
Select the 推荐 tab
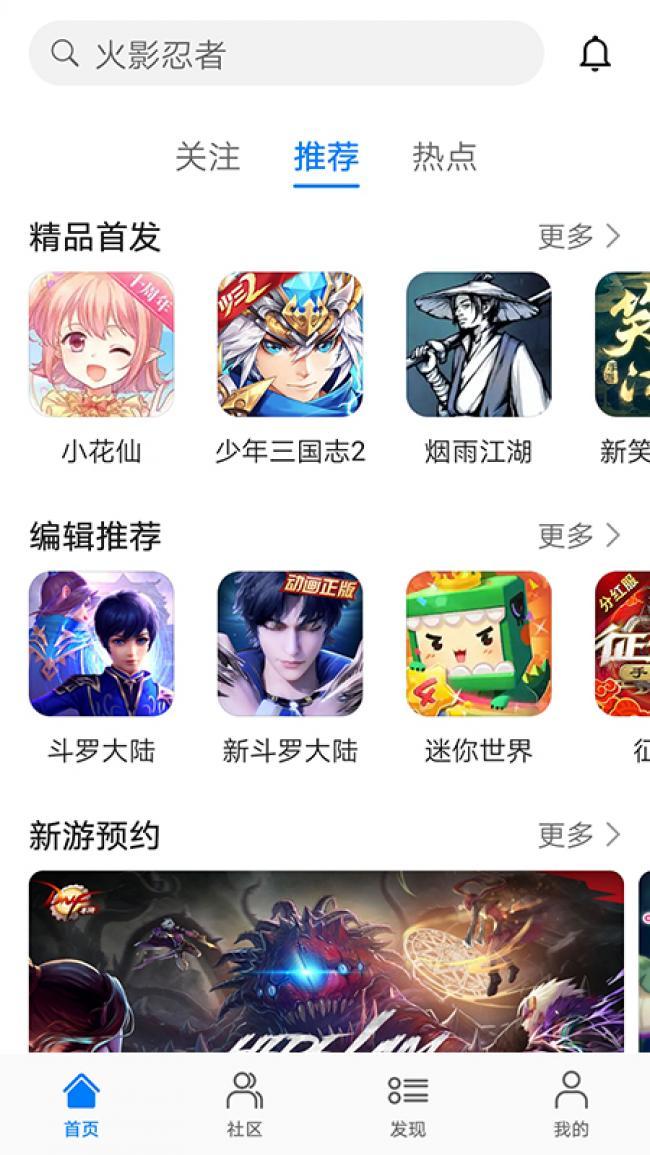coord(326,157)
